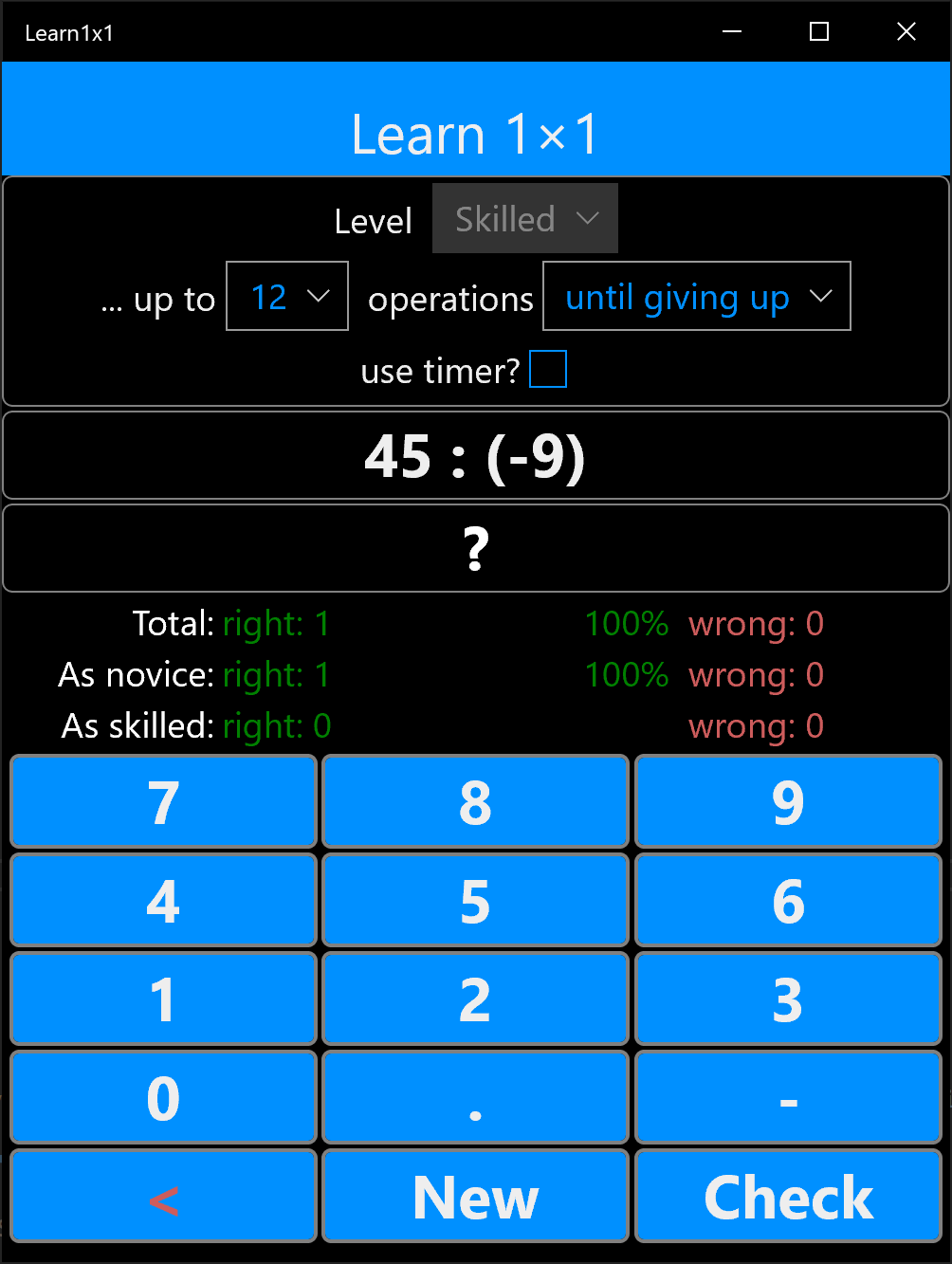Enter digit 0 on the keypad
The height and width of the screenshot is (1264, 952).
click(x=163, y=1098)
